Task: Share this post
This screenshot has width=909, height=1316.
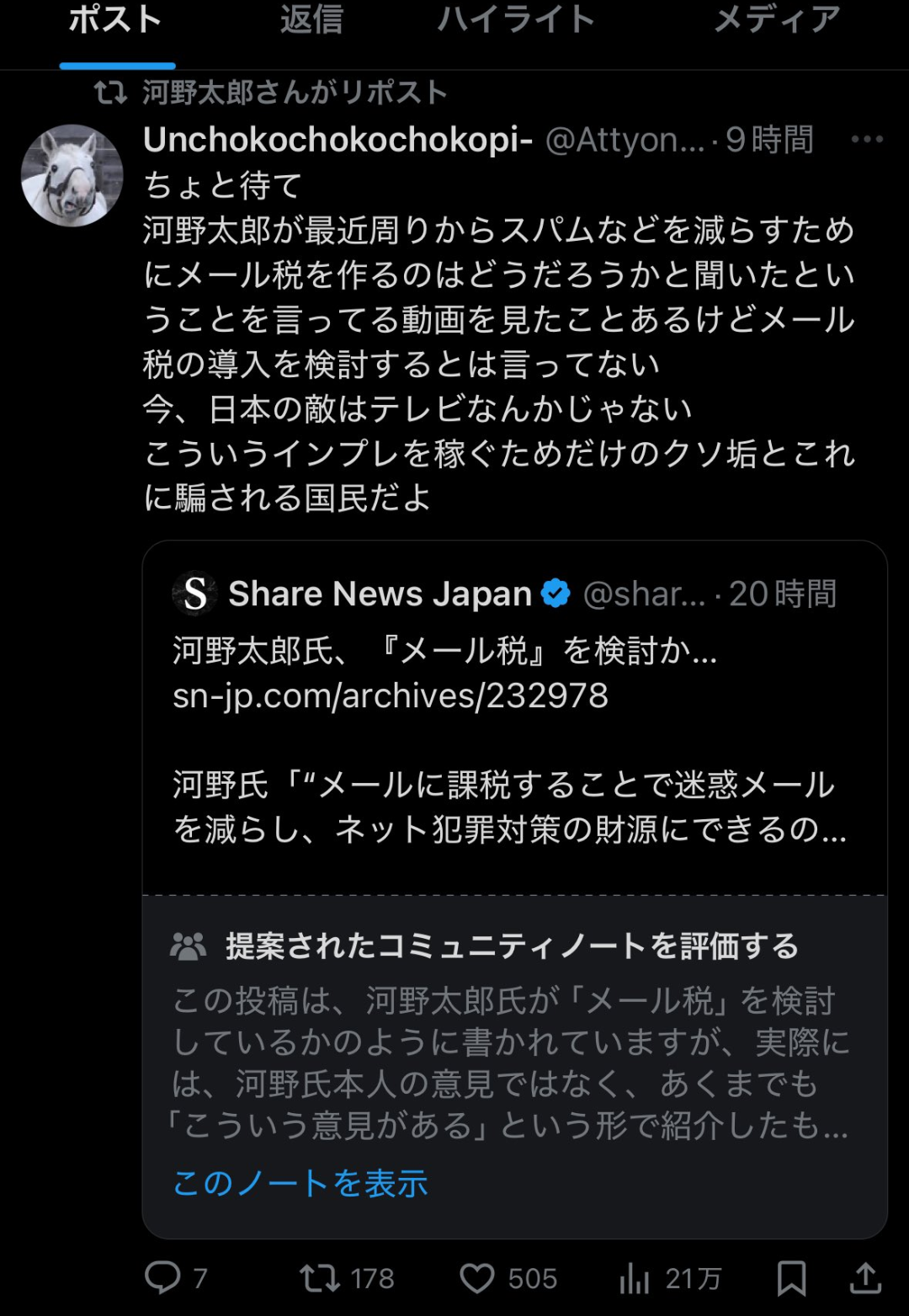Action: click(864, 1278)
